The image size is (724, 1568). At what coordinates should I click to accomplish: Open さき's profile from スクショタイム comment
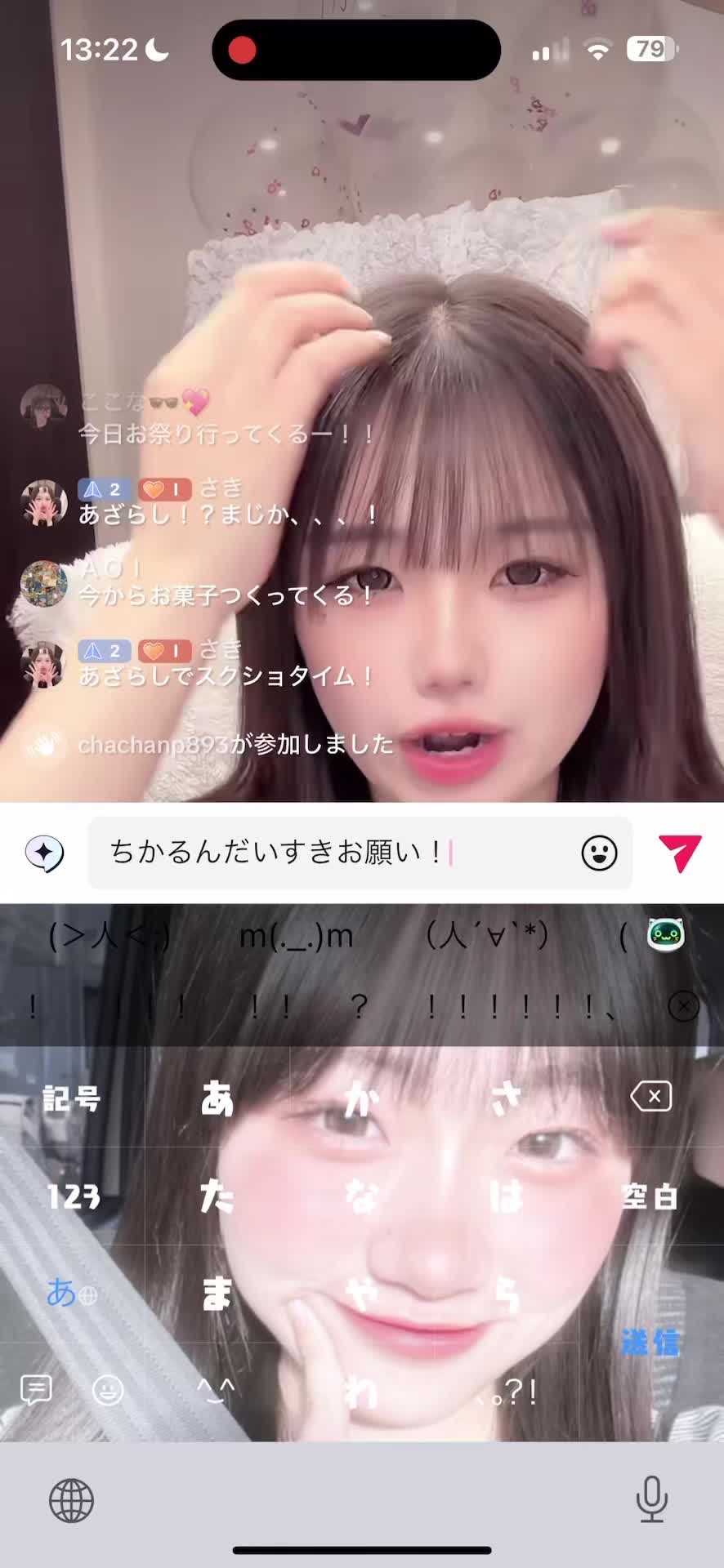42,664
